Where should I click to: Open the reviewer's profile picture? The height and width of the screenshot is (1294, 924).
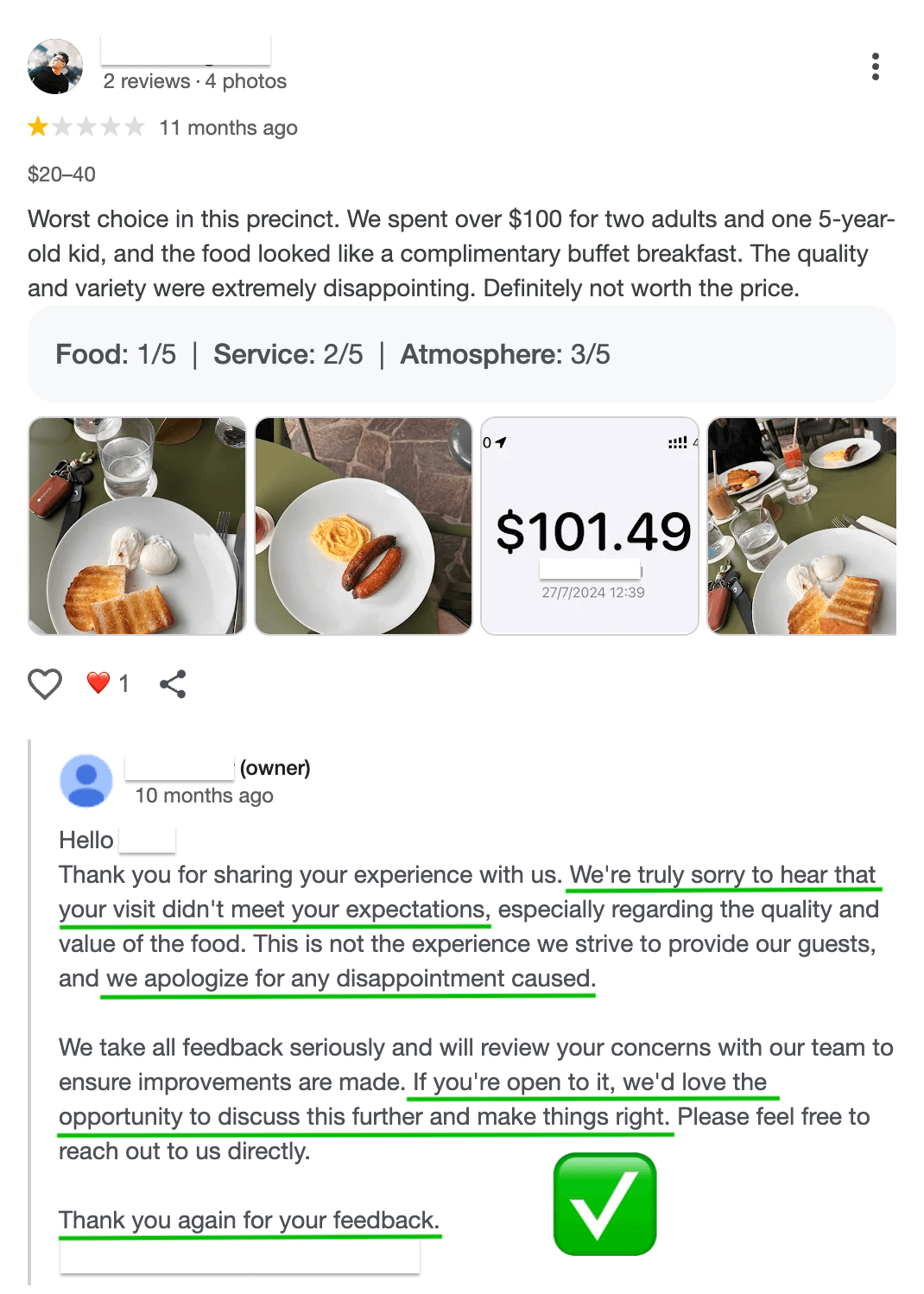[55, 67]
